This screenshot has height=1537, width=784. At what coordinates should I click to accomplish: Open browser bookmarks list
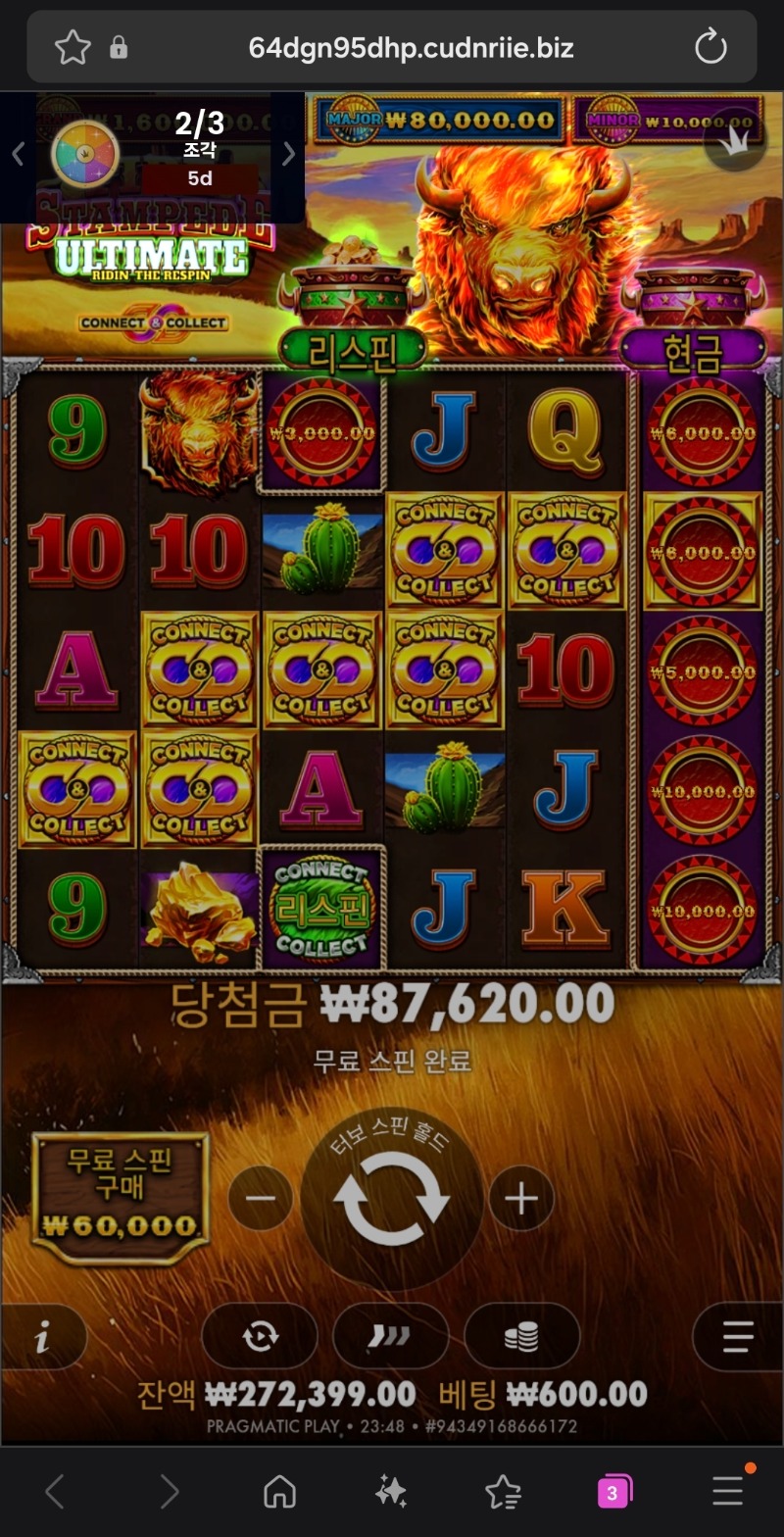click(x=503, y=1492)
